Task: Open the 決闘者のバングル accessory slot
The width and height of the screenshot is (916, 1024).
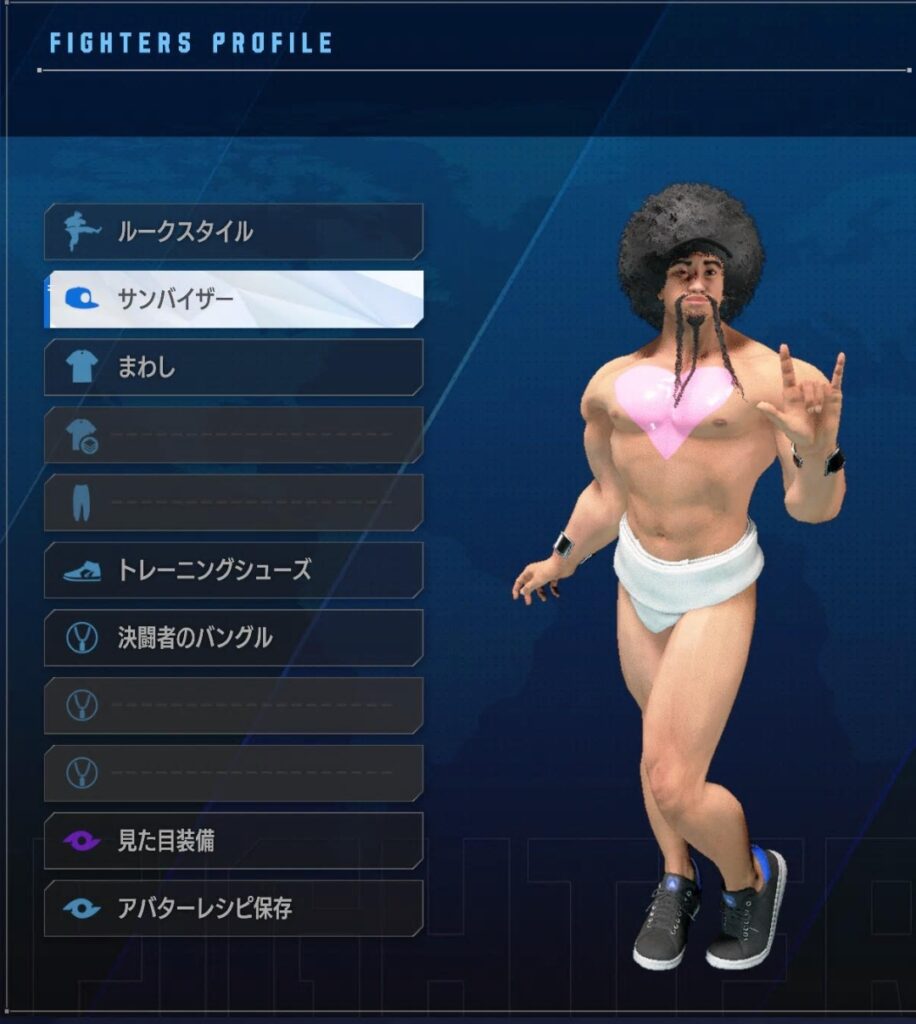Action: pos(233,638)
